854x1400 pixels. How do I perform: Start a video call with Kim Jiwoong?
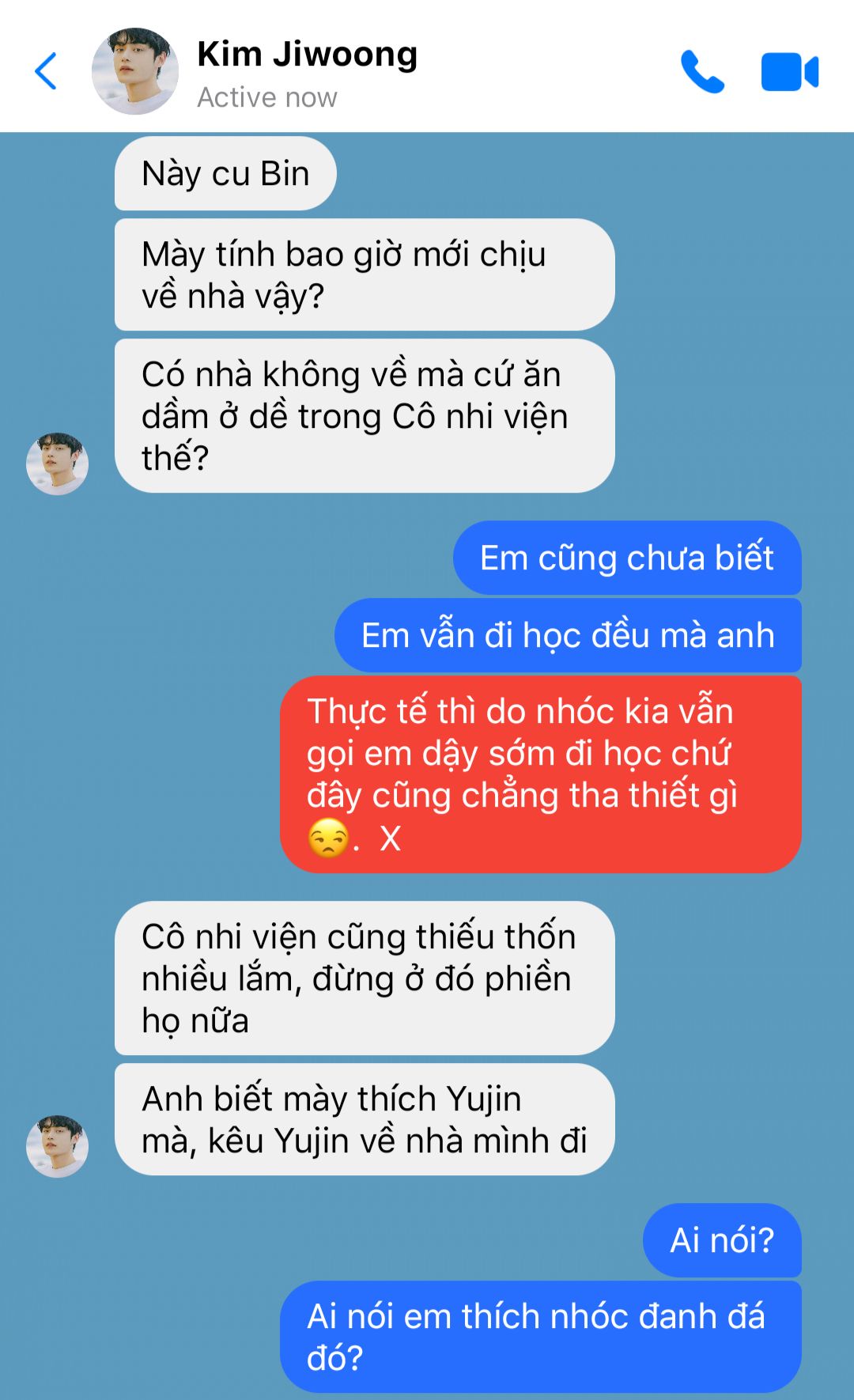[789, 72]
